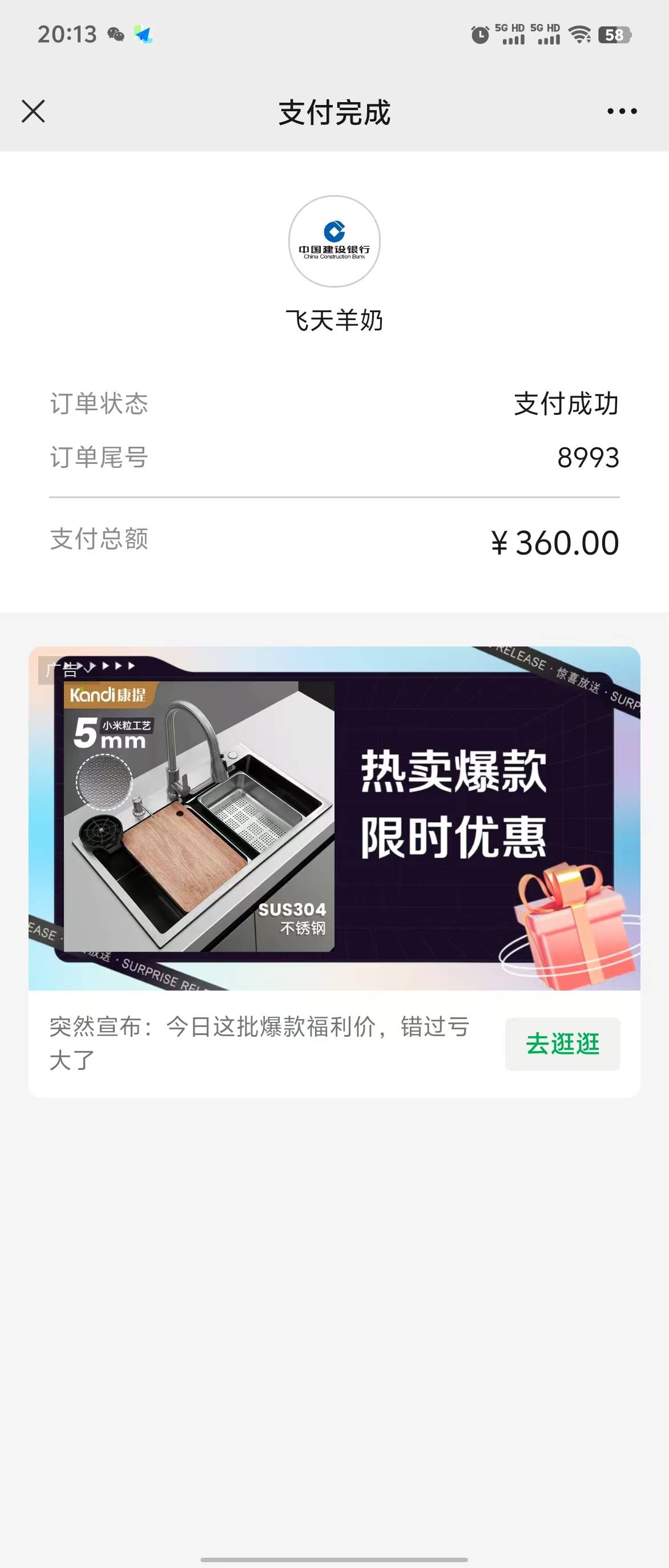Tap the 去逛逛 button
This screenshot has height=1568, width=669.
click(x=562, y=1043)
